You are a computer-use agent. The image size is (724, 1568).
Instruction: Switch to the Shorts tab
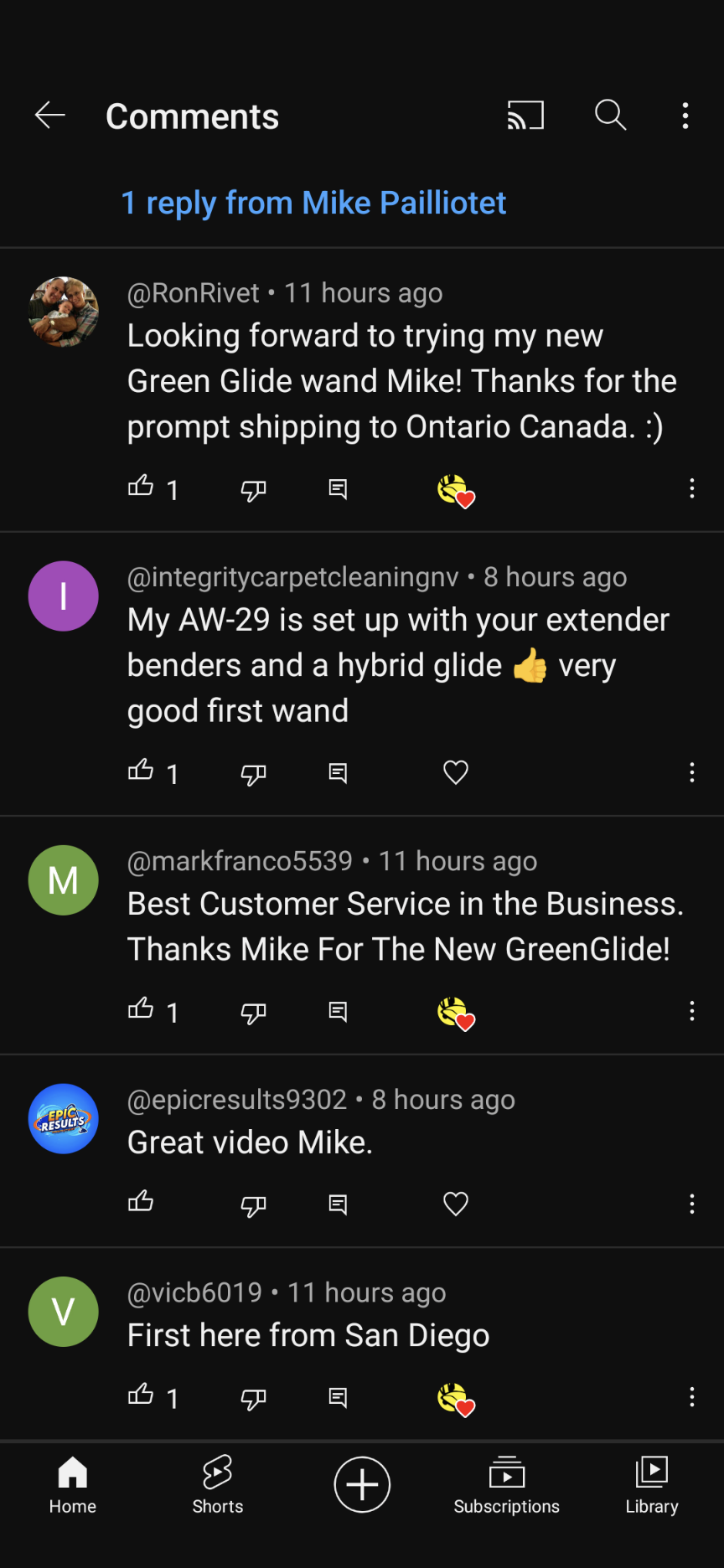coord(218,1485)
